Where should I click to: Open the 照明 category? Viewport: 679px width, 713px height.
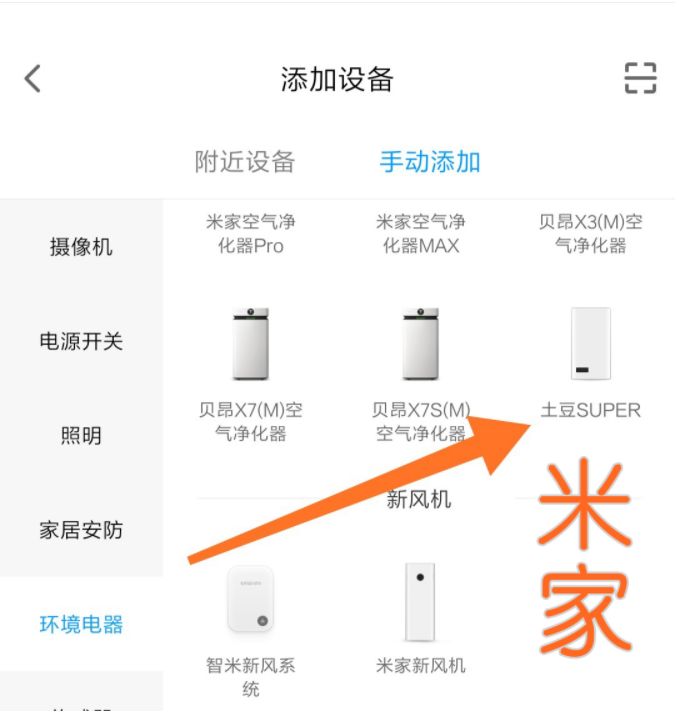tap(81, 436)
